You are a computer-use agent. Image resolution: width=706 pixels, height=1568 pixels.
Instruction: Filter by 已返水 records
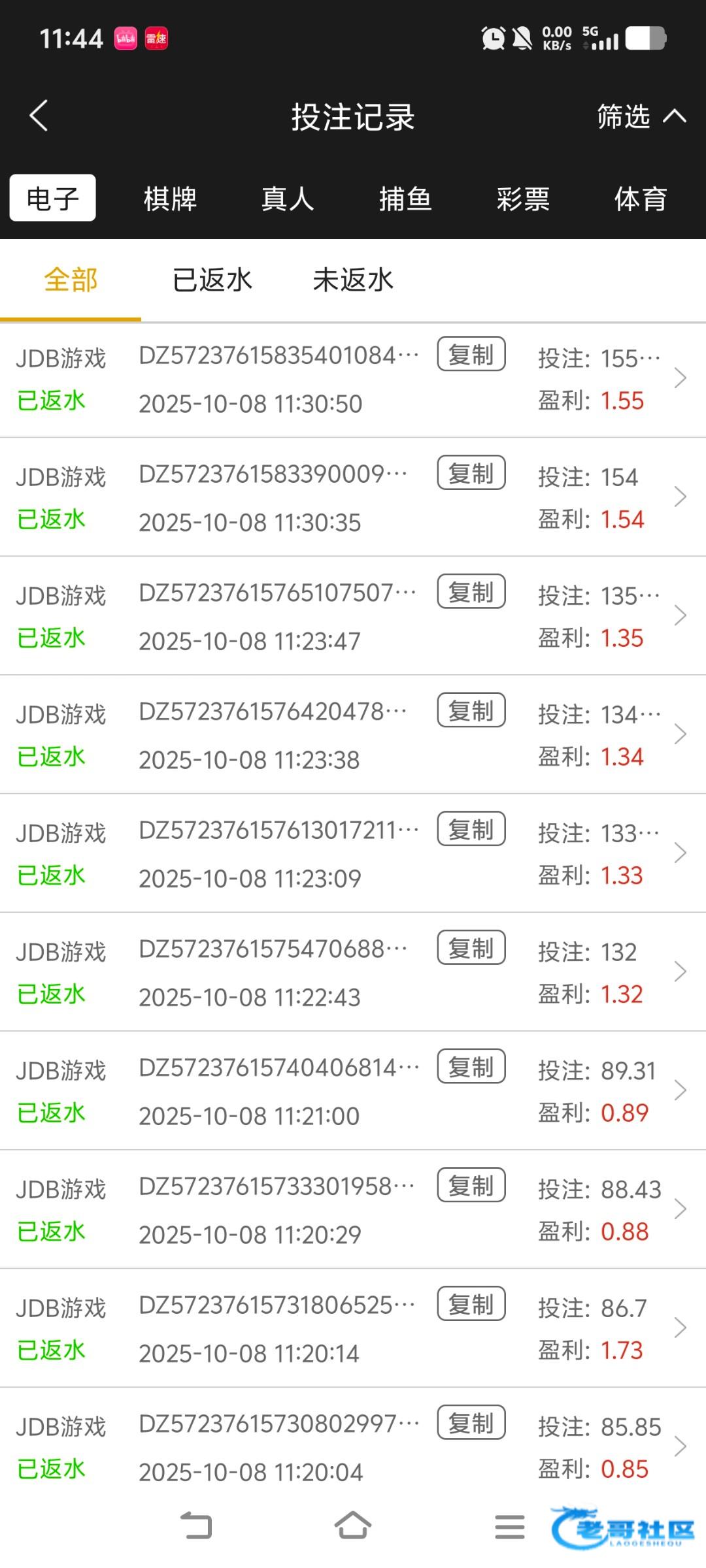[x=212, y=280]
